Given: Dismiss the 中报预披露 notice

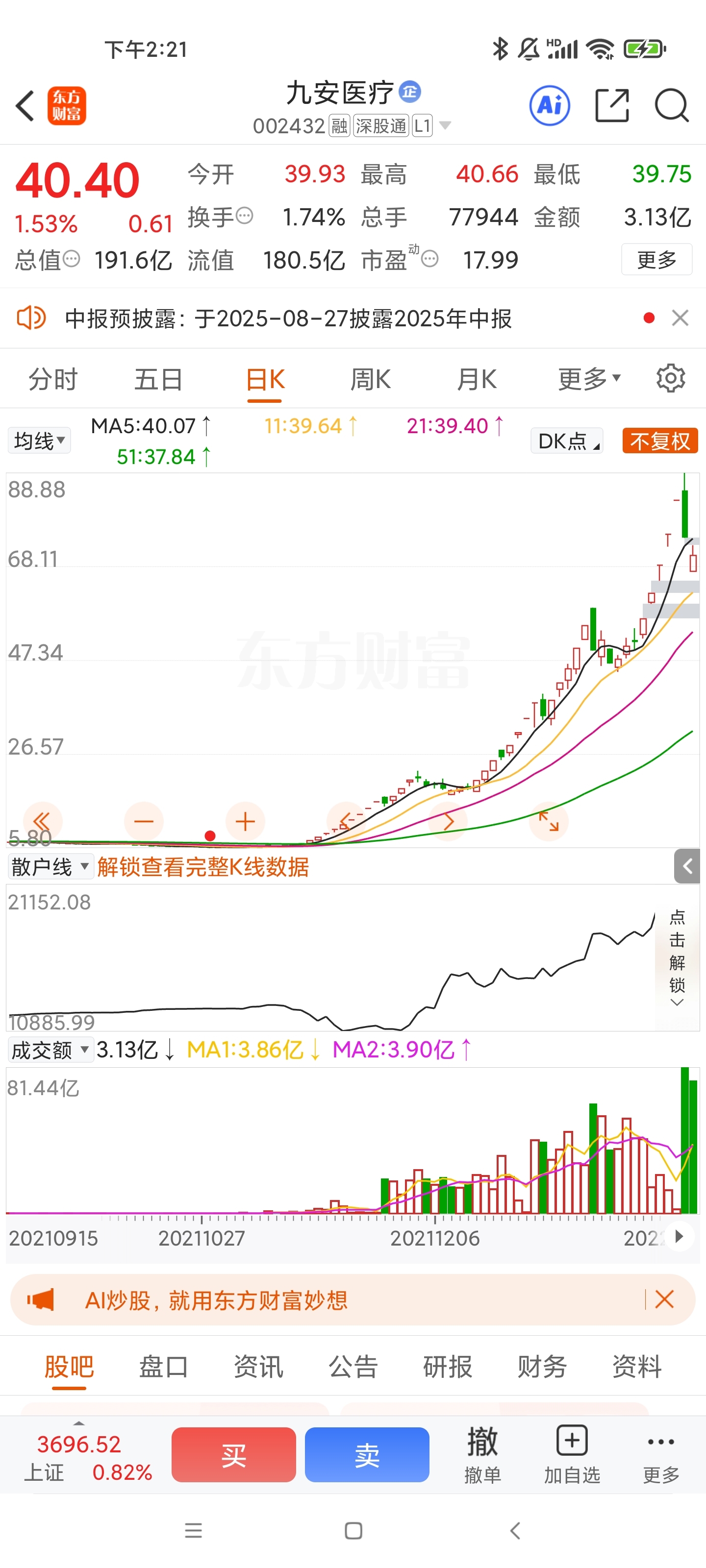Looking at the screenshot, I should tap(680, 318).
